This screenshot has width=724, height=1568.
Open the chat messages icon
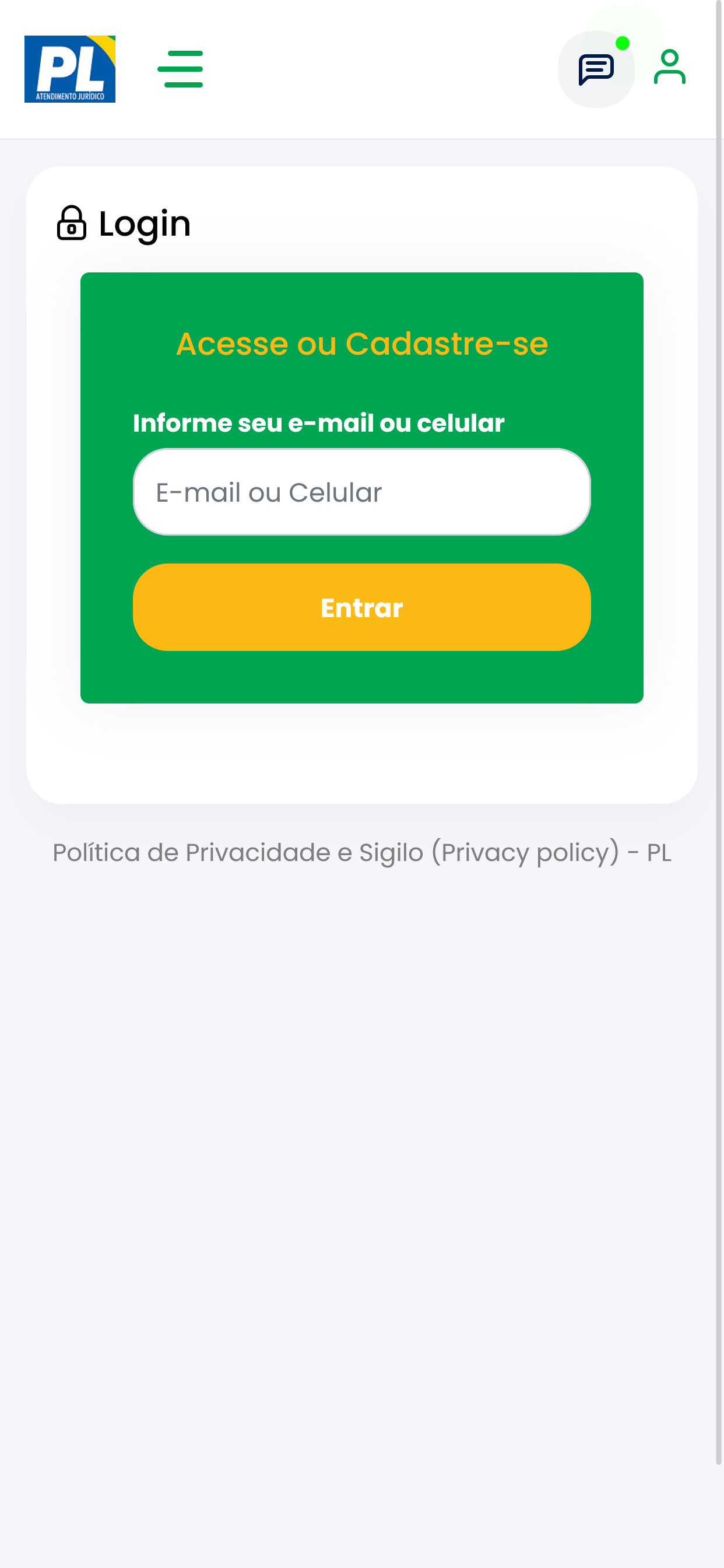596,69
